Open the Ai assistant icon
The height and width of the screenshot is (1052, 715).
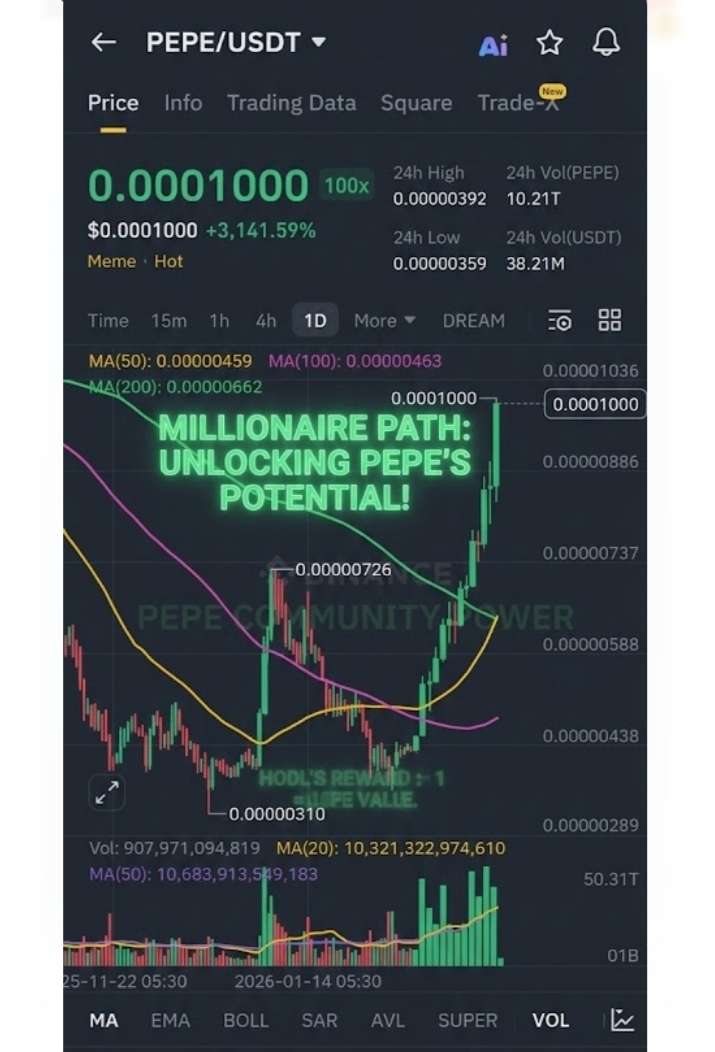493,46
